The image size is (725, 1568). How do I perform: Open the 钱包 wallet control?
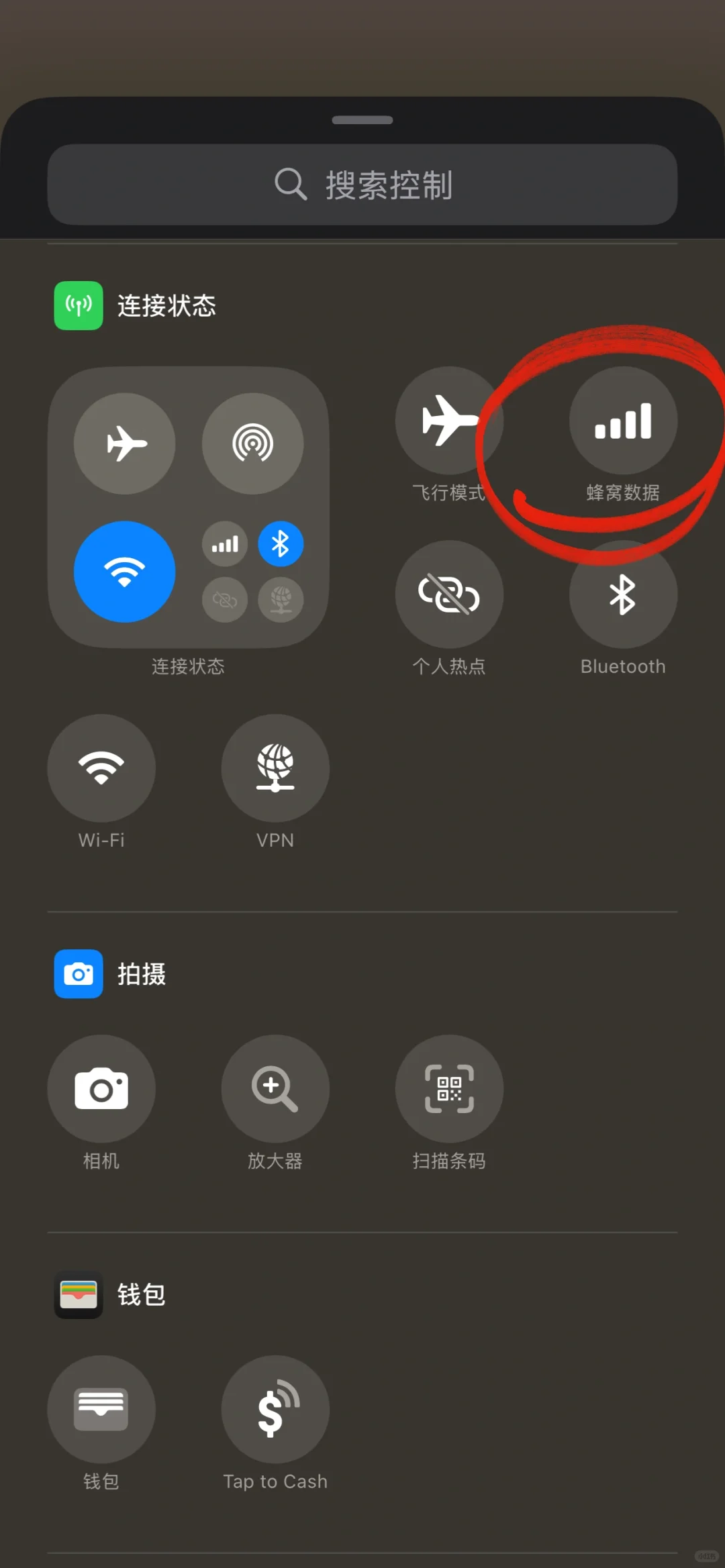click(101, 1409)
